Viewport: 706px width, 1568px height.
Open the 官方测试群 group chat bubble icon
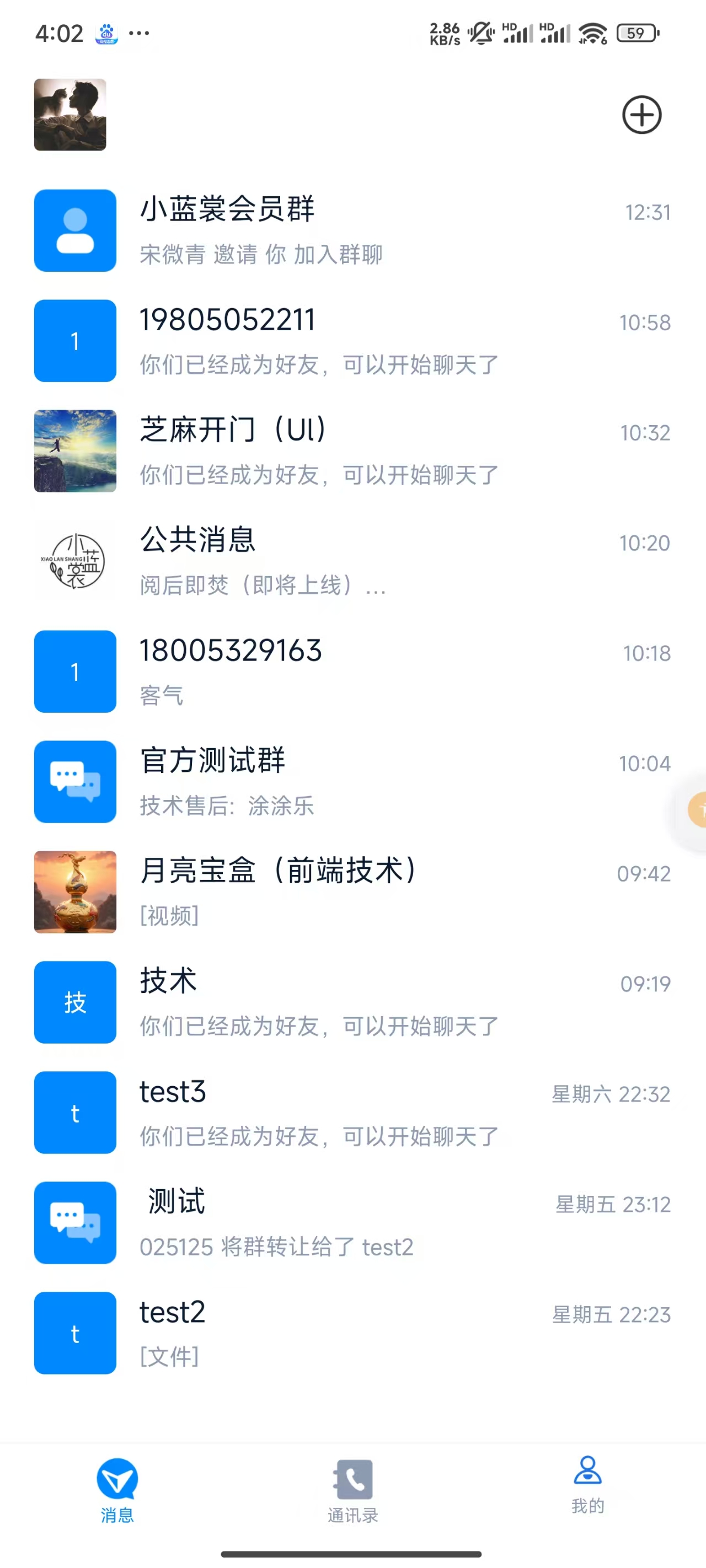coord(74,783)
